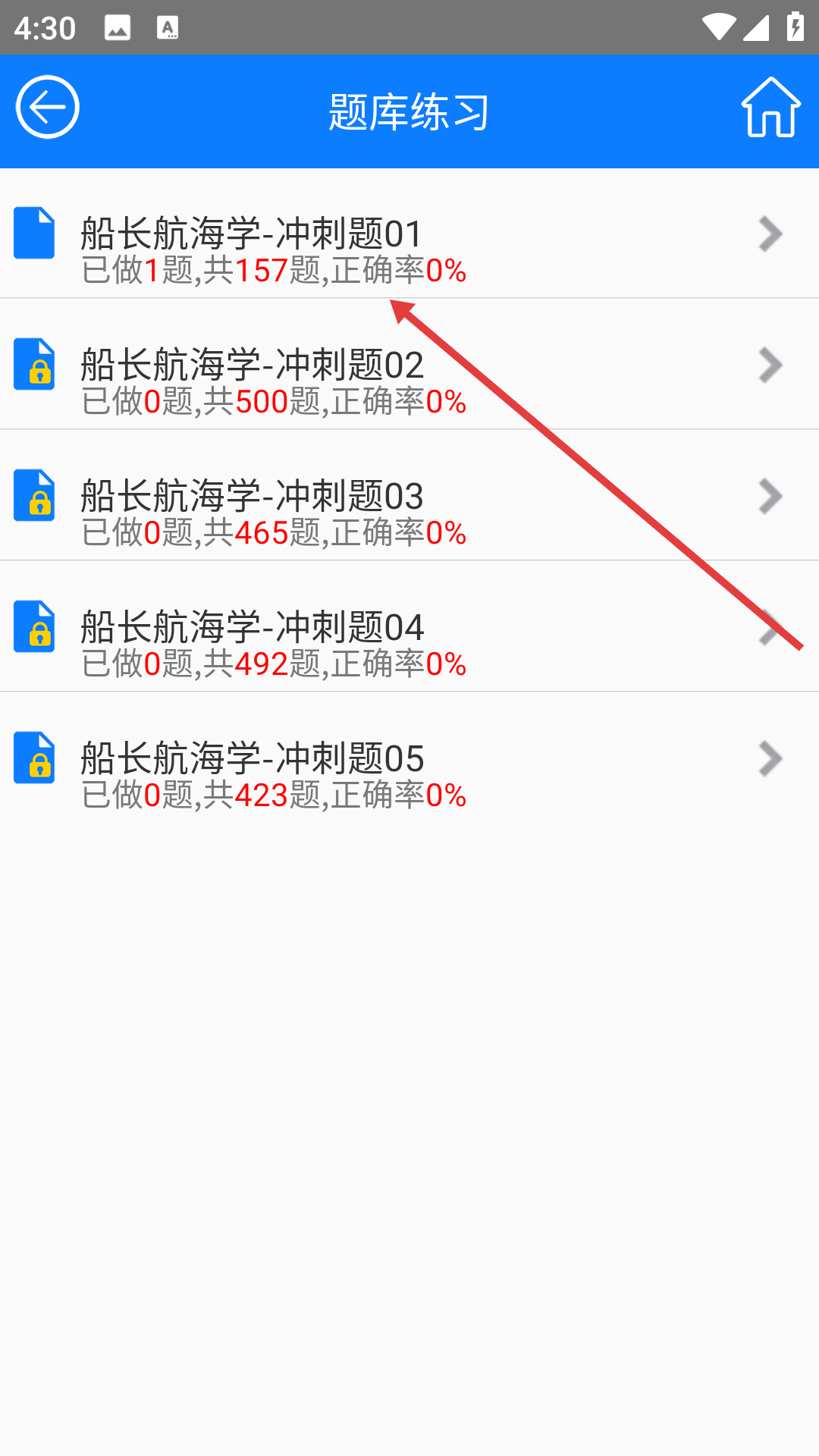Choose 船长航海学-冲刺题05 with 423 questions
This screenshot has width=819, height=1456.
point(409,758)
